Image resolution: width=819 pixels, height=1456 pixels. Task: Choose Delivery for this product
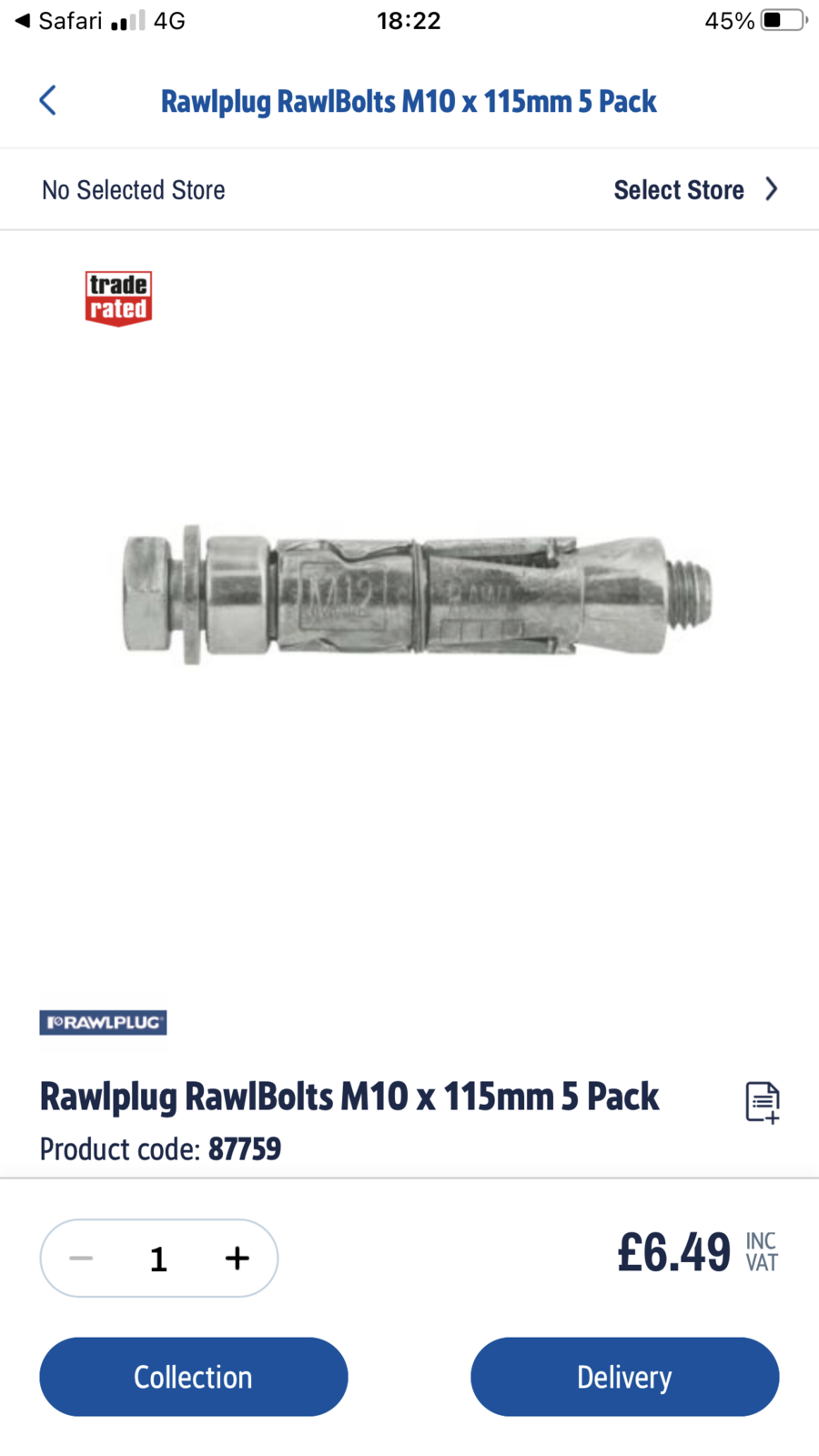pos(624,1377)
